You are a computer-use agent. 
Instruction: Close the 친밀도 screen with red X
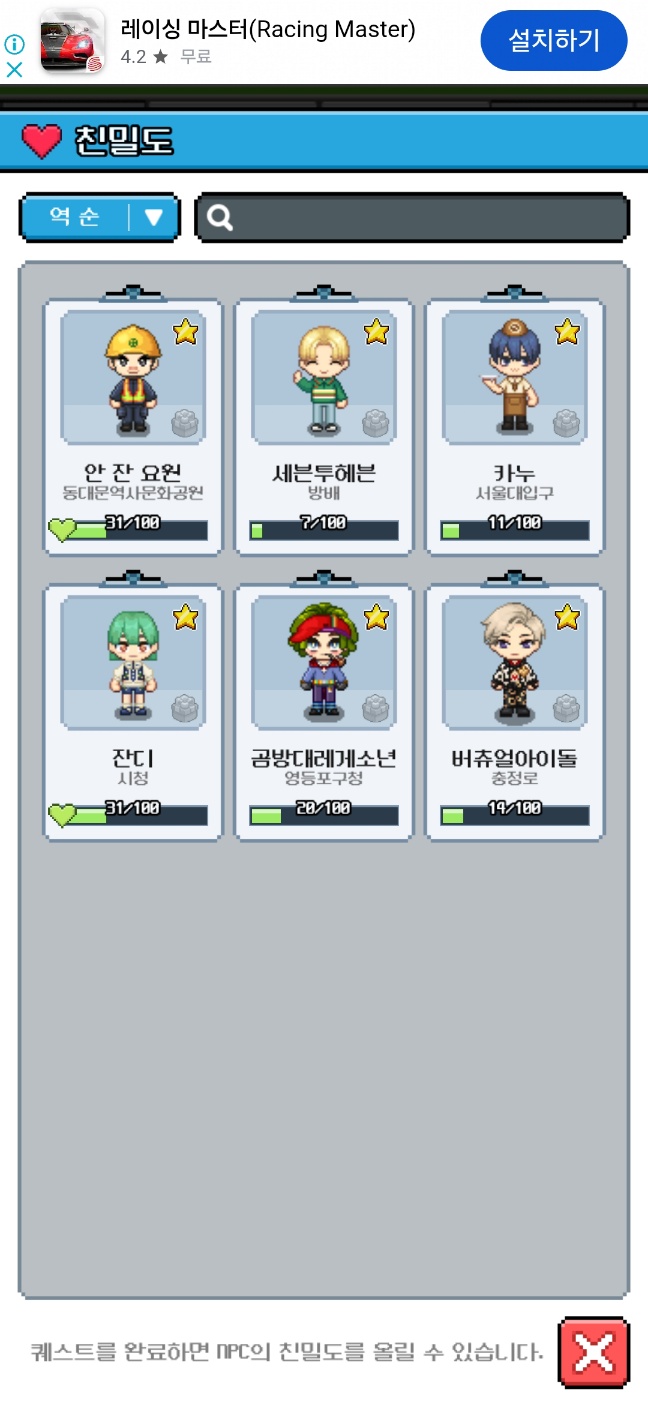point(593,1352)
